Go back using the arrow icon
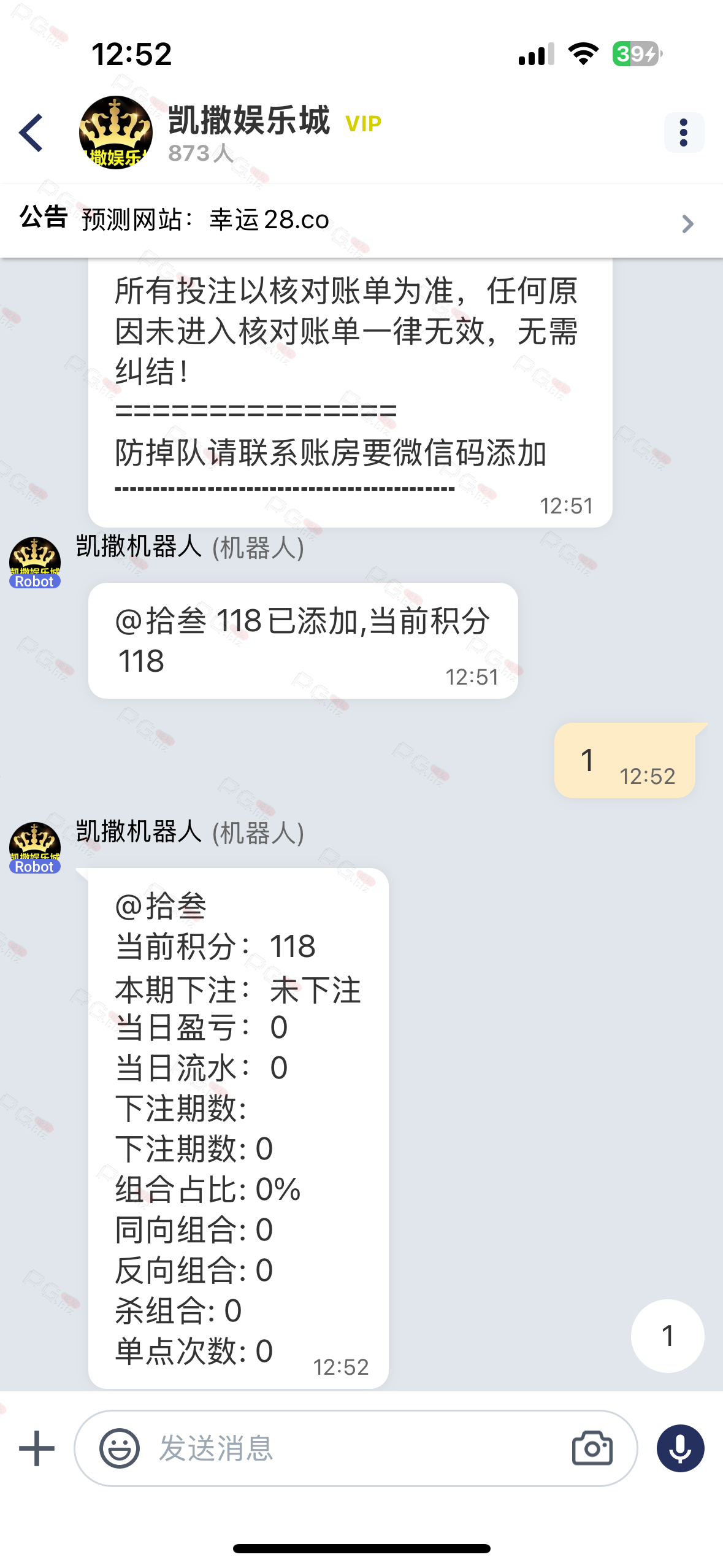 31,133
